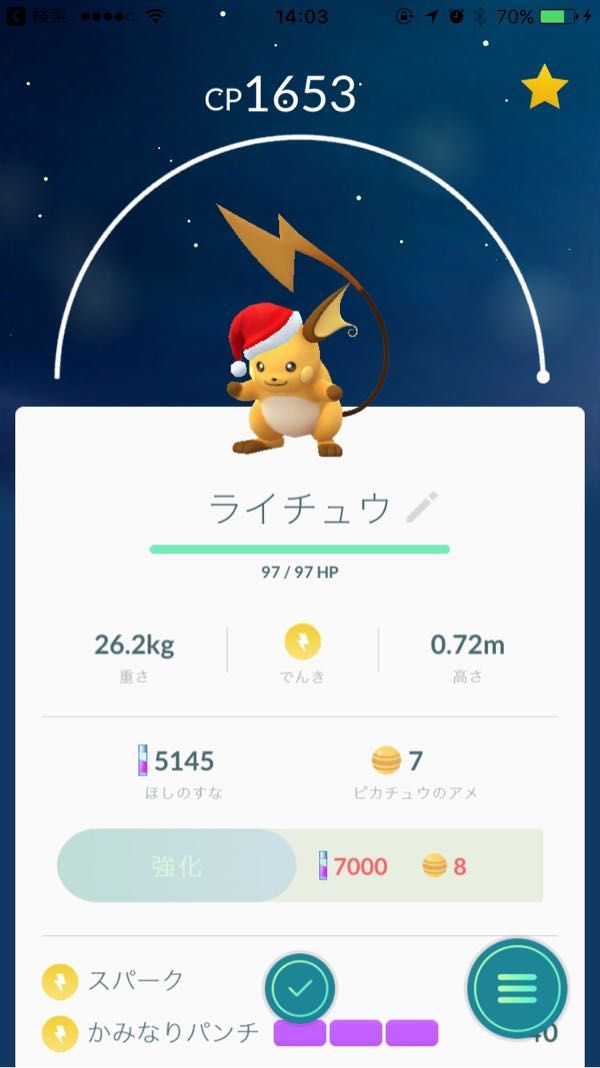Toggle the favorite star for this Pokémon
The width and height of the screenshot is (600, 1068).
pos(545,89)
